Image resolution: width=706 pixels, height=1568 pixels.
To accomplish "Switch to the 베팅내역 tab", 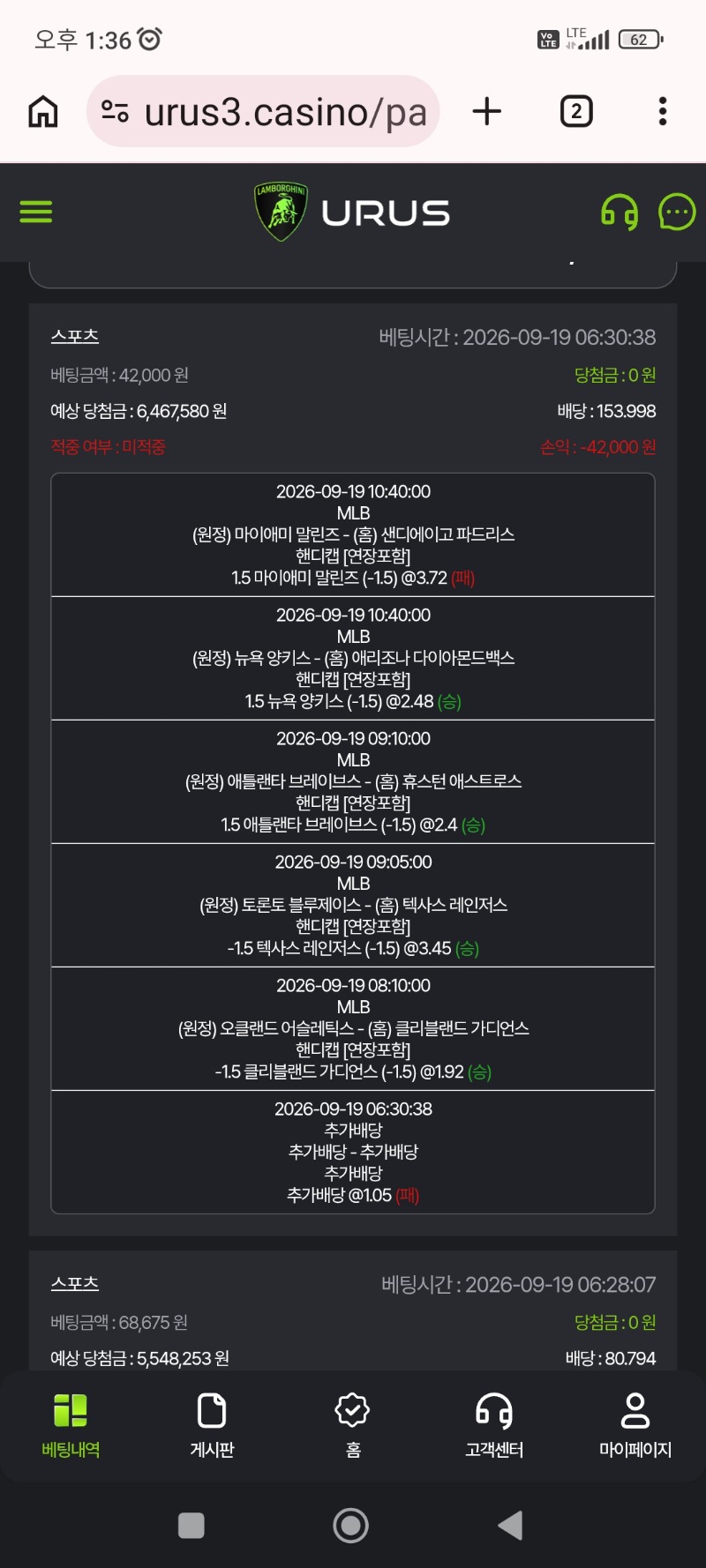I will point(71,1425).
